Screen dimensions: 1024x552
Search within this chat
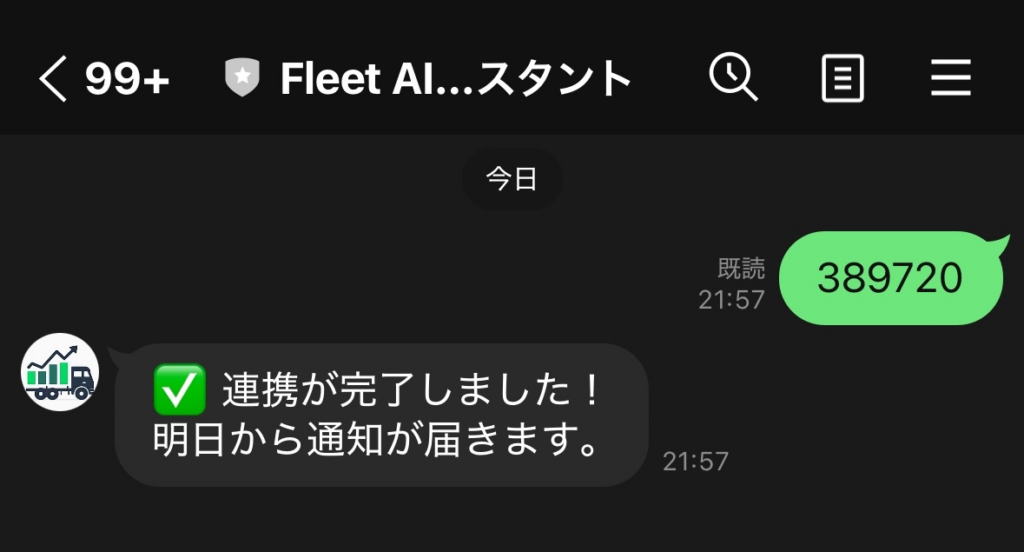[x=733, y=77]
